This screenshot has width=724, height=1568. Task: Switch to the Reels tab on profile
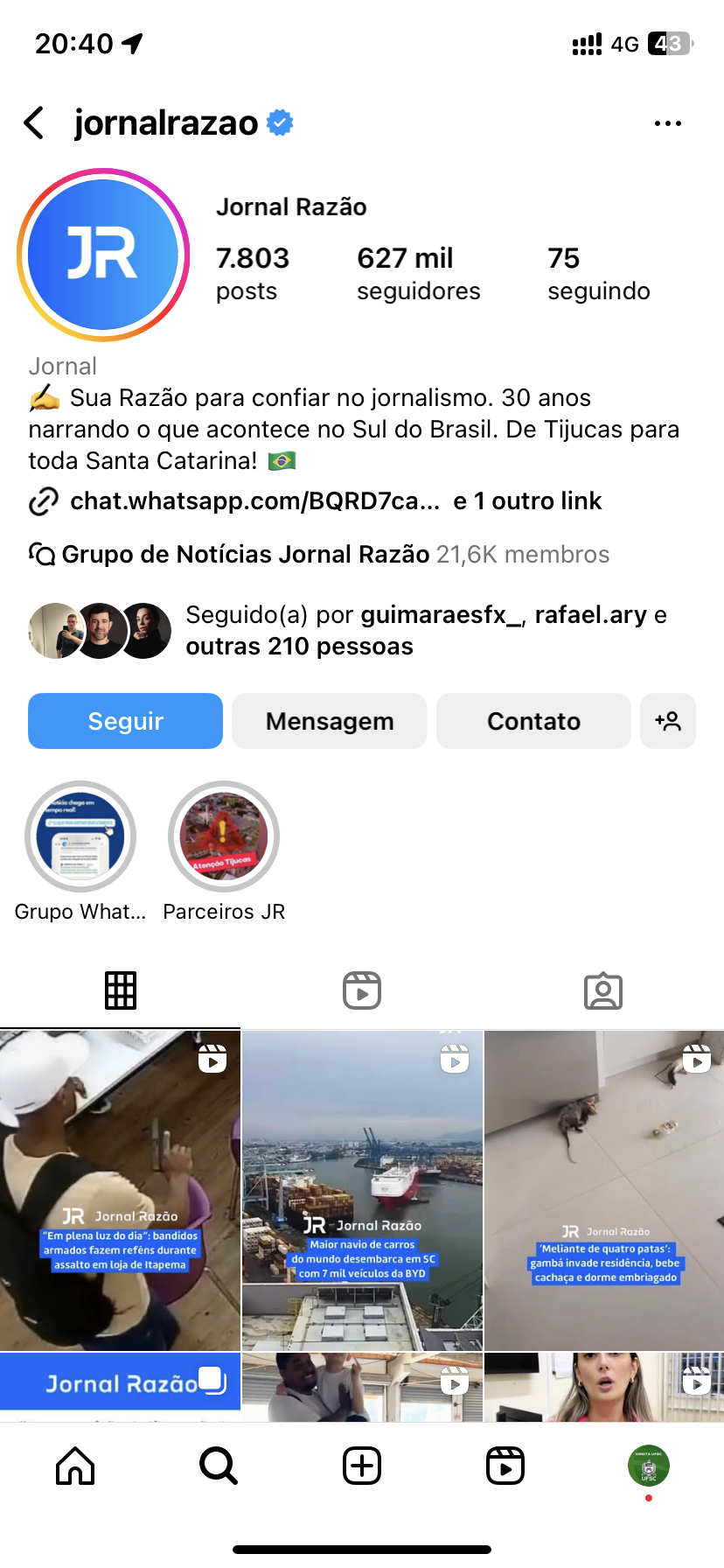click(x=362, y=990)
